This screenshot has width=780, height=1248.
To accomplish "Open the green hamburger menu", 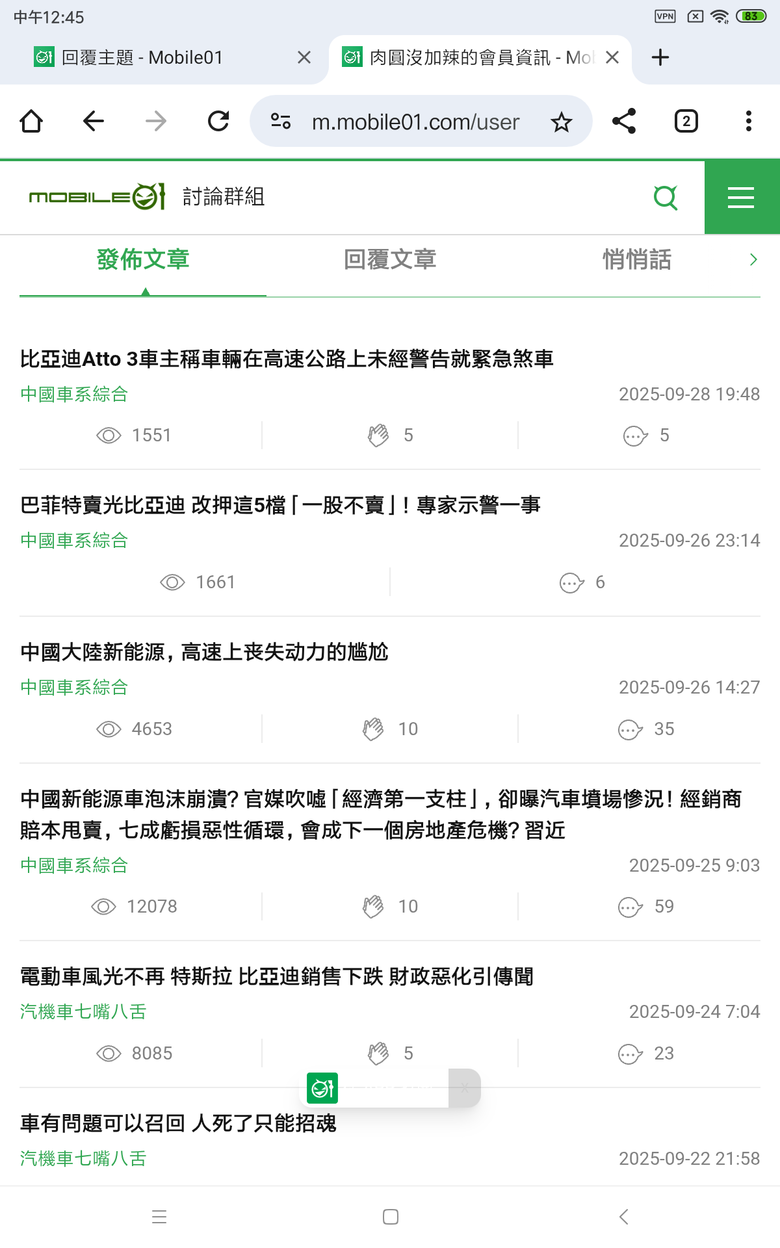I will [x=741, y=197].
